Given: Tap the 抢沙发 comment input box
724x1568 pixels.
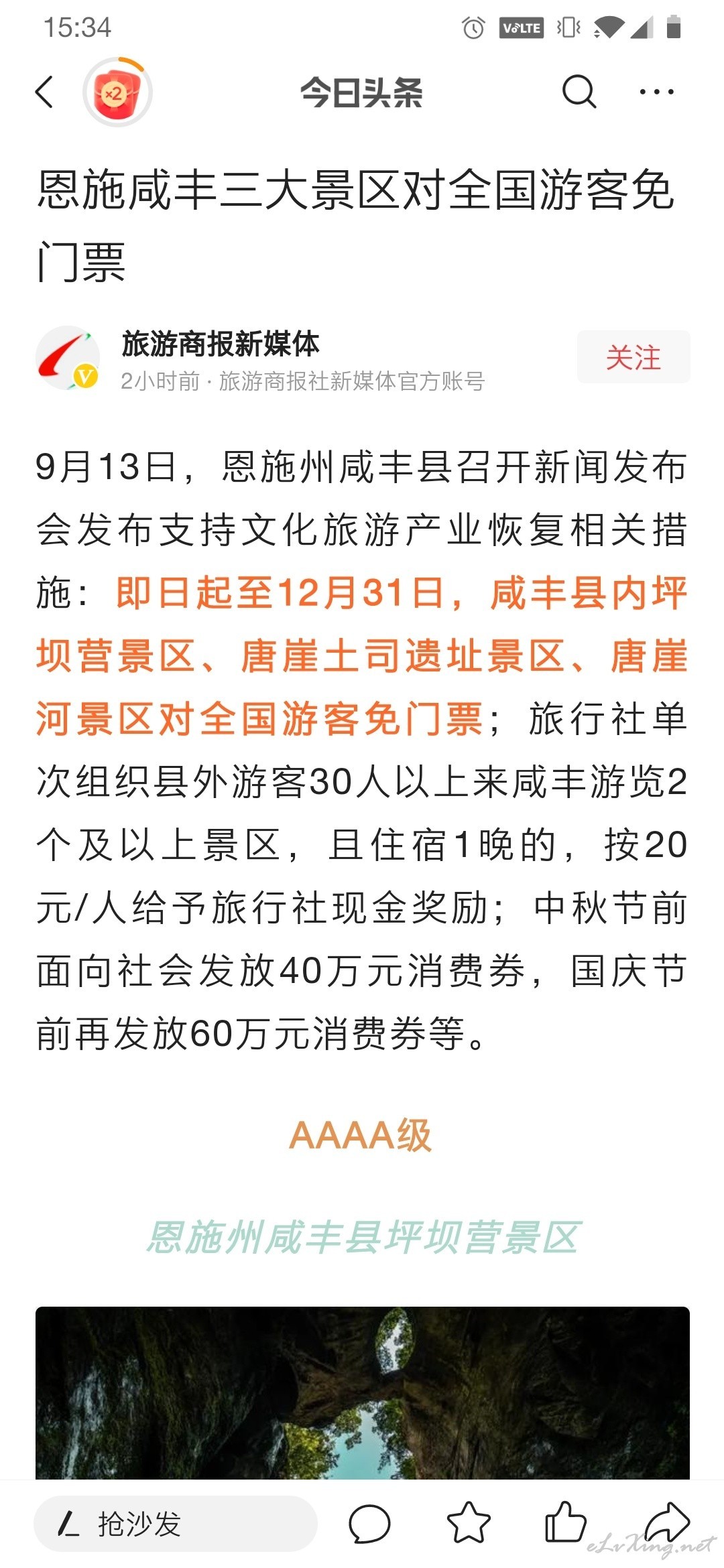Looking at the screenshot, I should coord(176,1524).
